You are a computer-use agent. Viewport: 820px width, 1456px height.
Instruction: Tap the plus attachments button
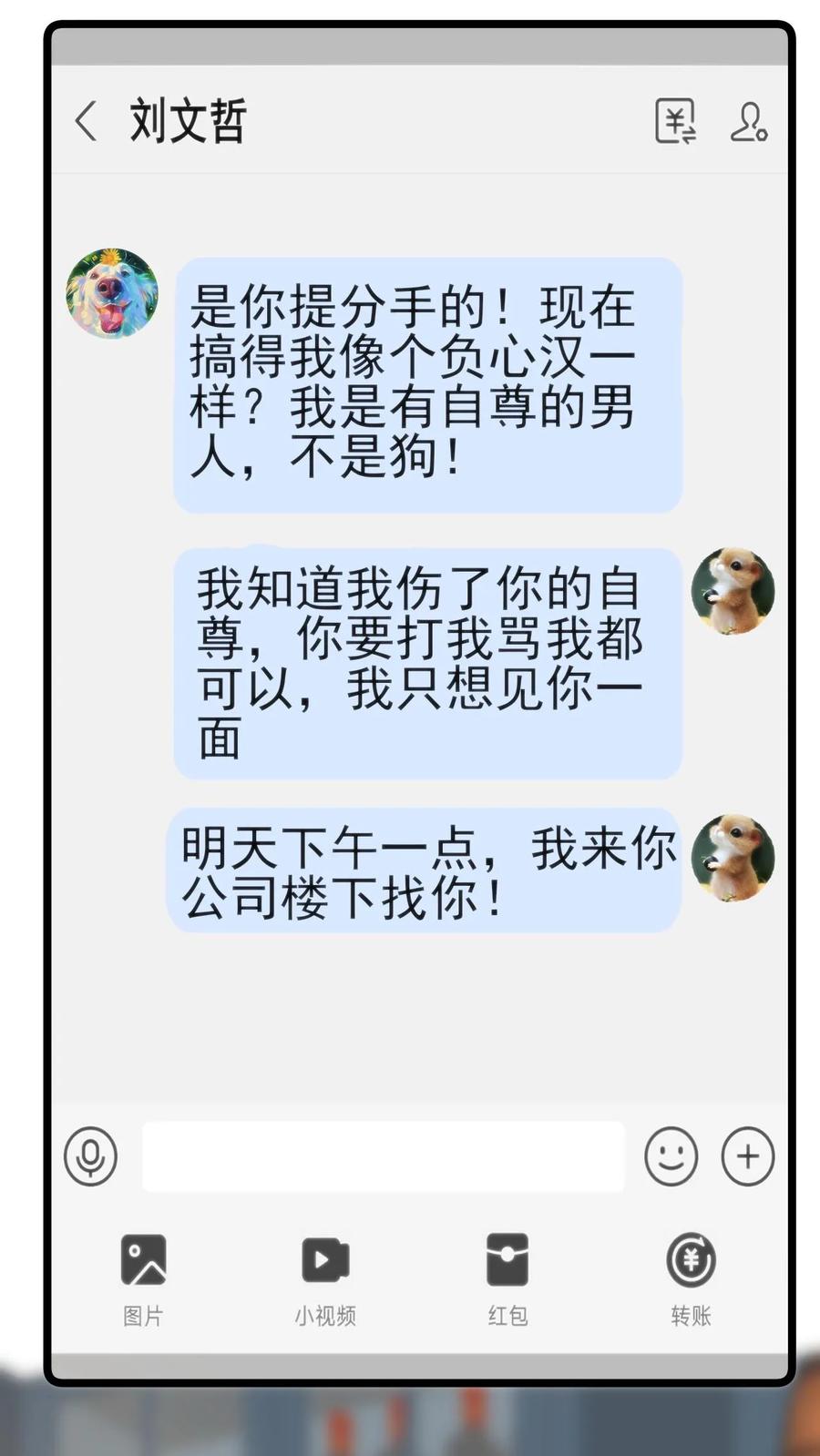pyautogui.click(x=748, y=1156)
